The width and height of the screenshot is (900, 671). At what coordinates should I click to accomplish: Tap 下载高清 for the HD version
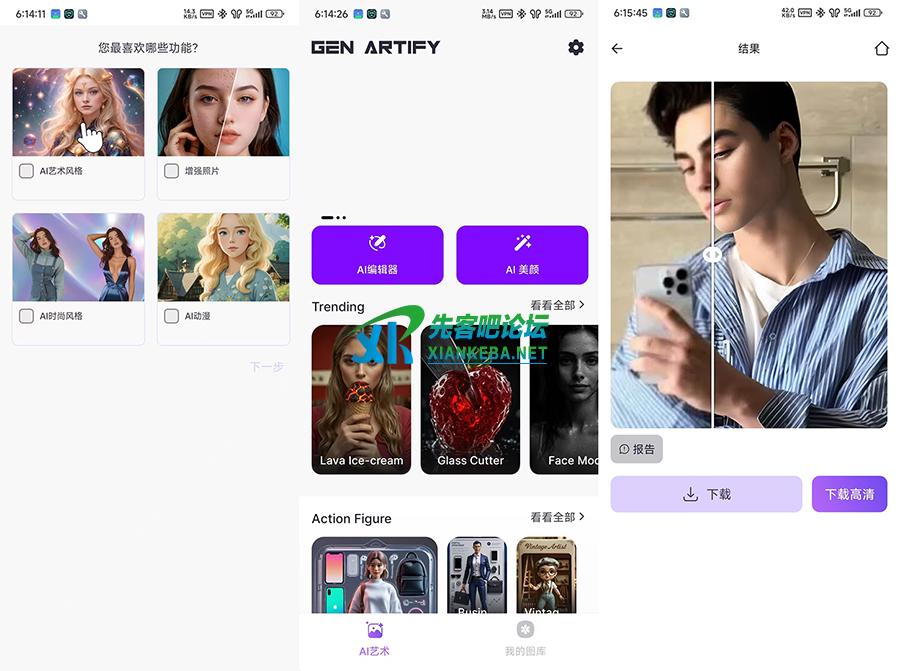pos(849,494)
